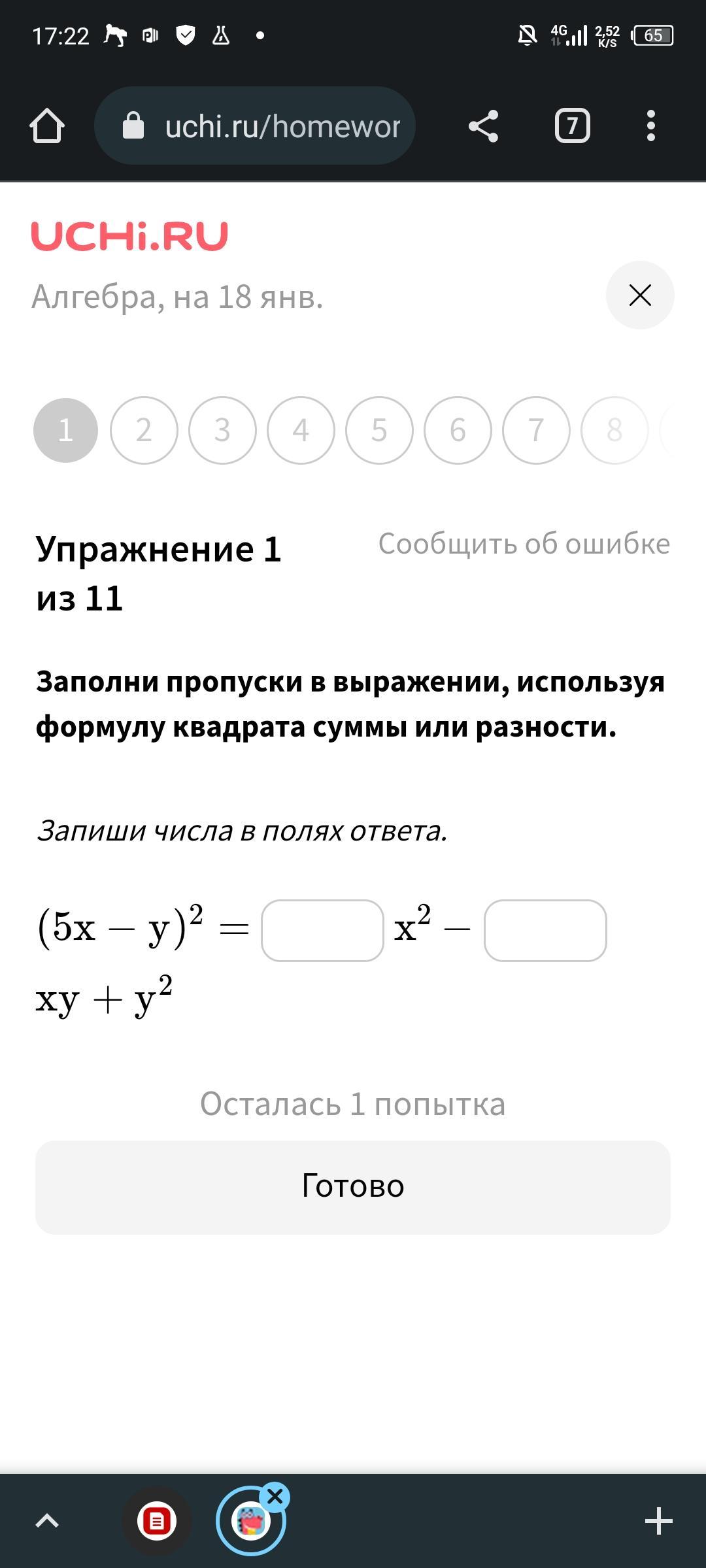
Task: Focus the answer field before xy
Action: pos(545,930)
